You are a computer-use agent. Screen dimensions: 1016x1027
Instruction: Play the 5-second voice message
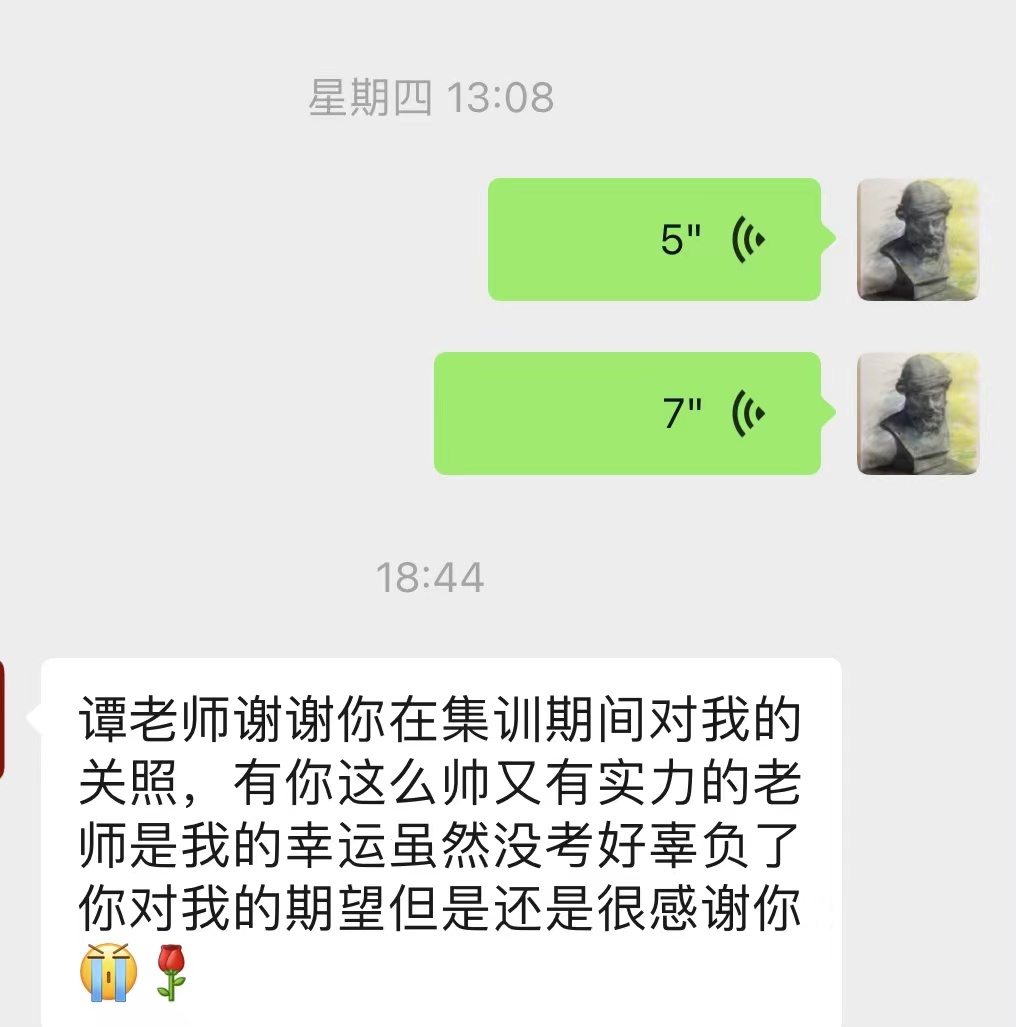click(654, 240)
